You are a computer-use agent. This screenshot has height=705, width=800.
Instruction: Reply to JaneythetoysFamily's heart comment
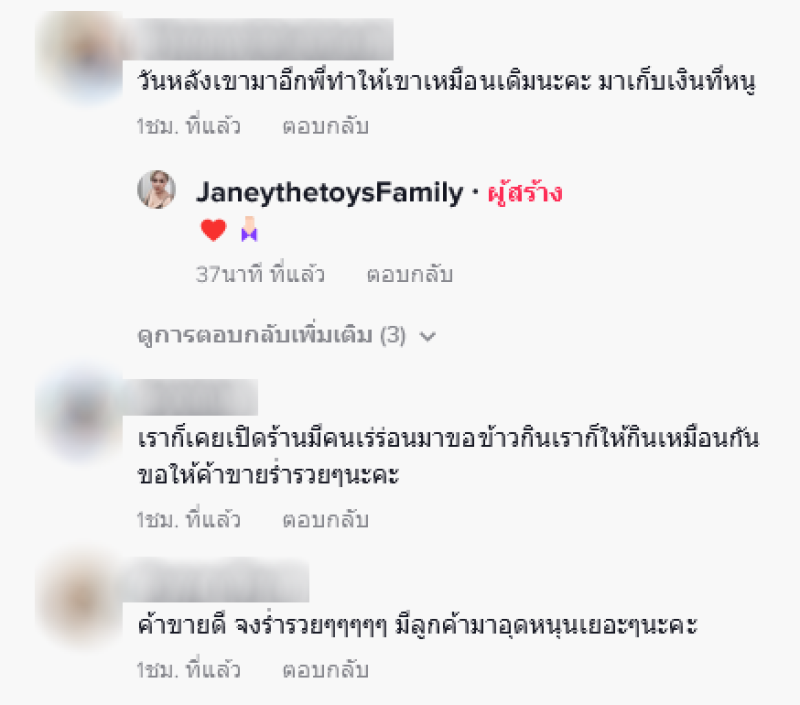pyautogui.click(x=409, y=274)
